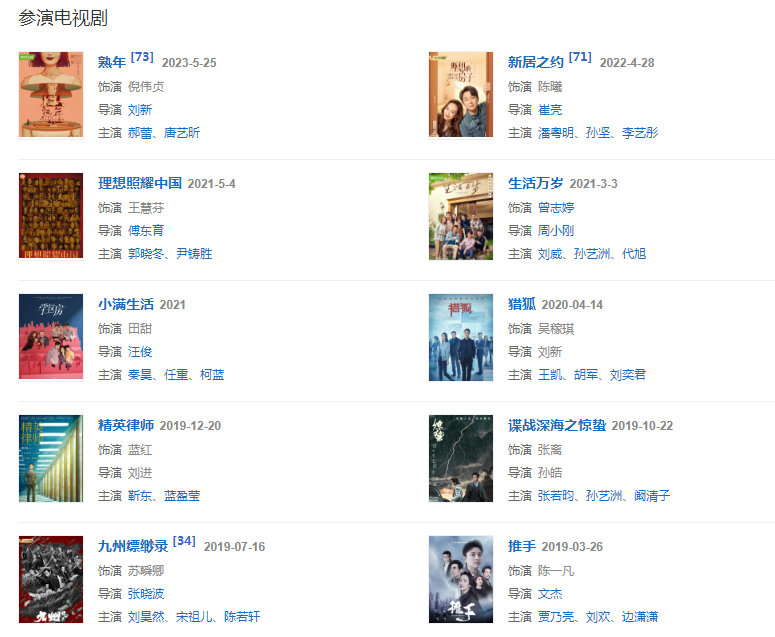Viewport: 775px width, 637px height.
Task: View actor 靳东's page
Action: 140,496
